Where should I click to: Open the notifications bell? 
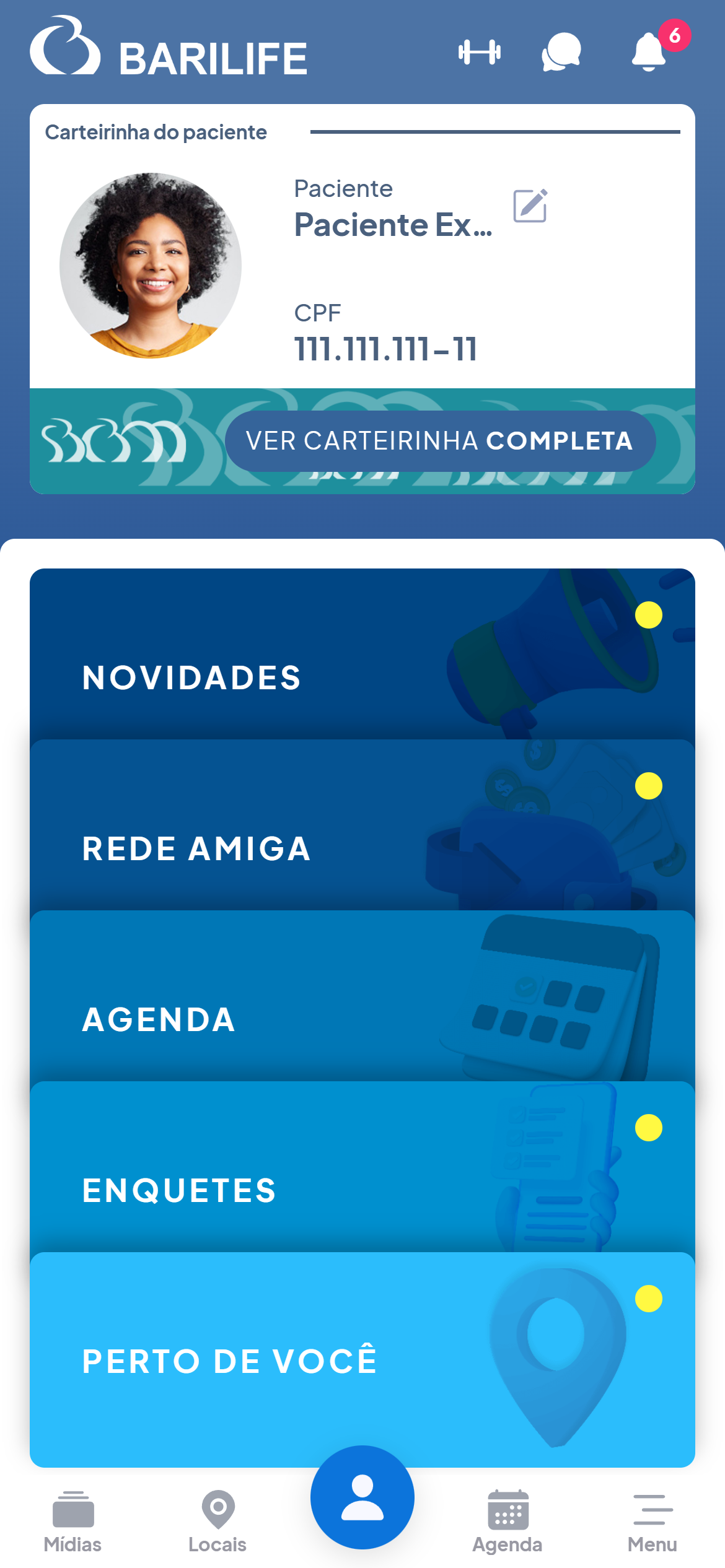[649, 52]
